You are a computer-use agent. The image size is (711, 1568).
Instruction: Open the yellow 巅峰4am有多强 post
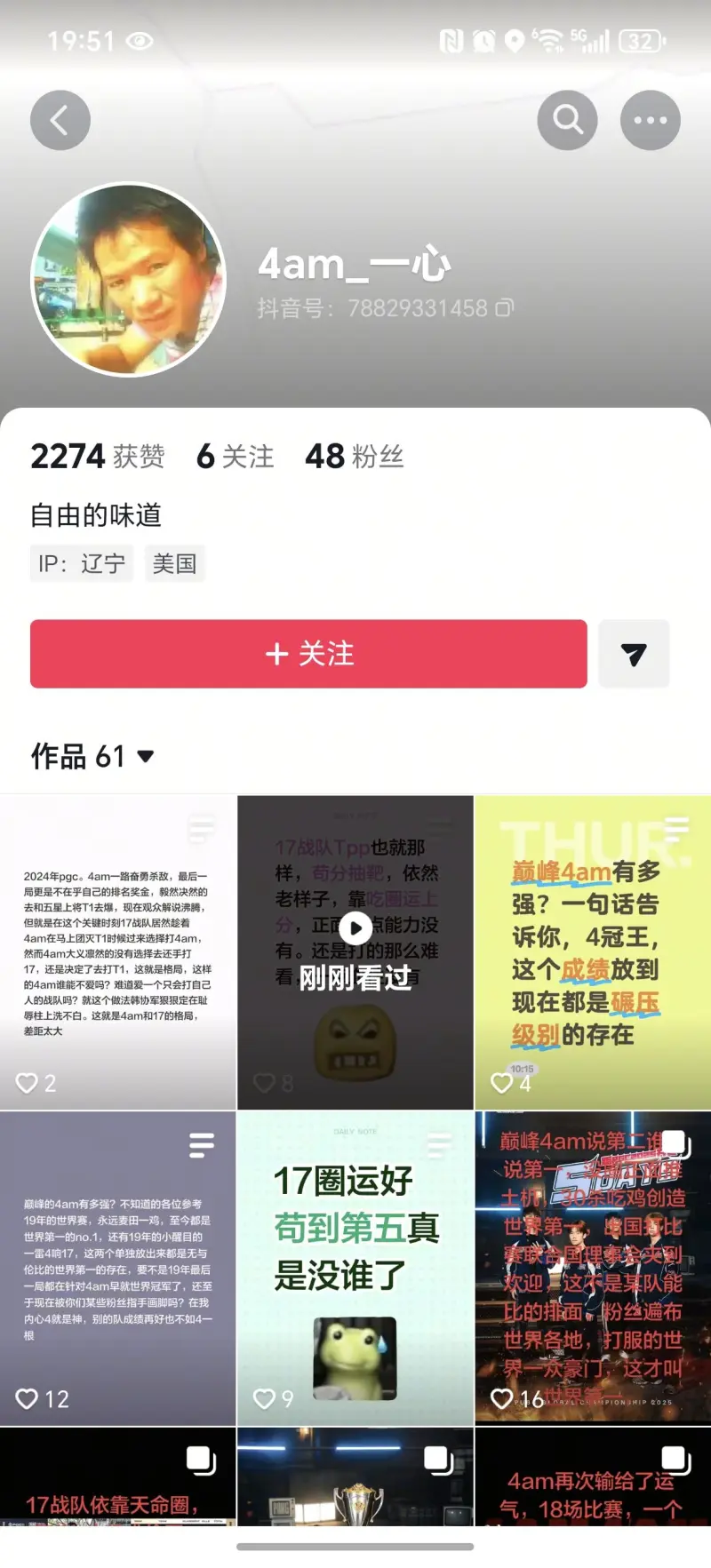[592, 952]
